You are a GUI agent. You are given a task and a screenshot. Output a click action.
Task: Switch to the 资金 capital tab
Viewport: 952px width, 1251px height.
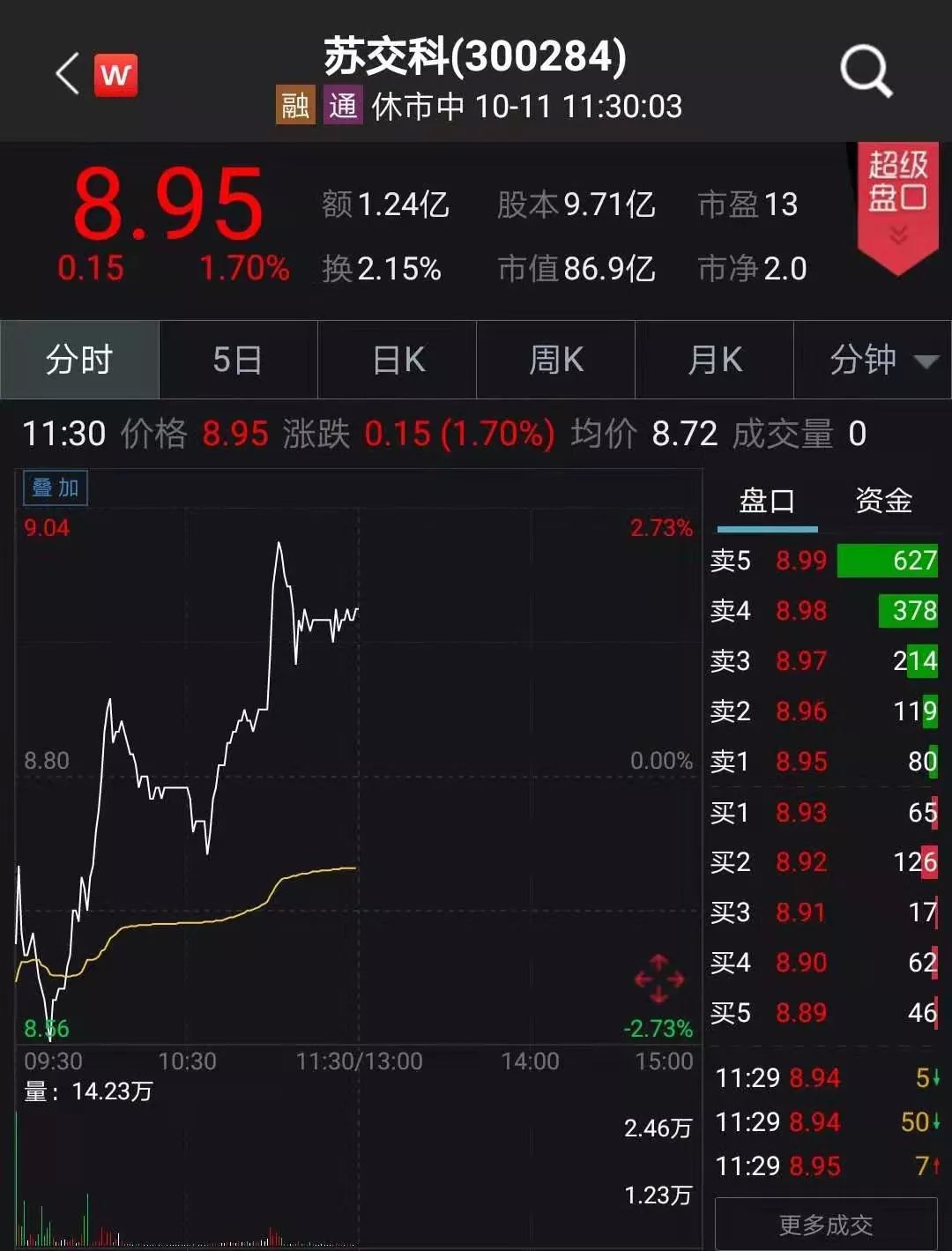[x=883, y=502]
